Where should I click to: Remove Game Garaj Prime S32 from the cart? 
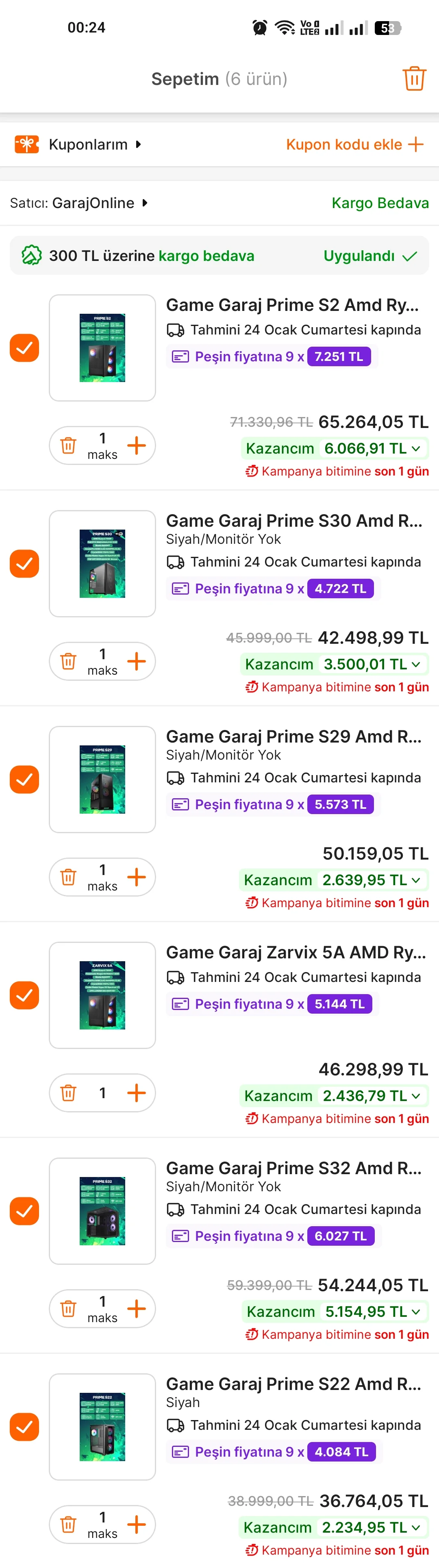[68, 1309]
